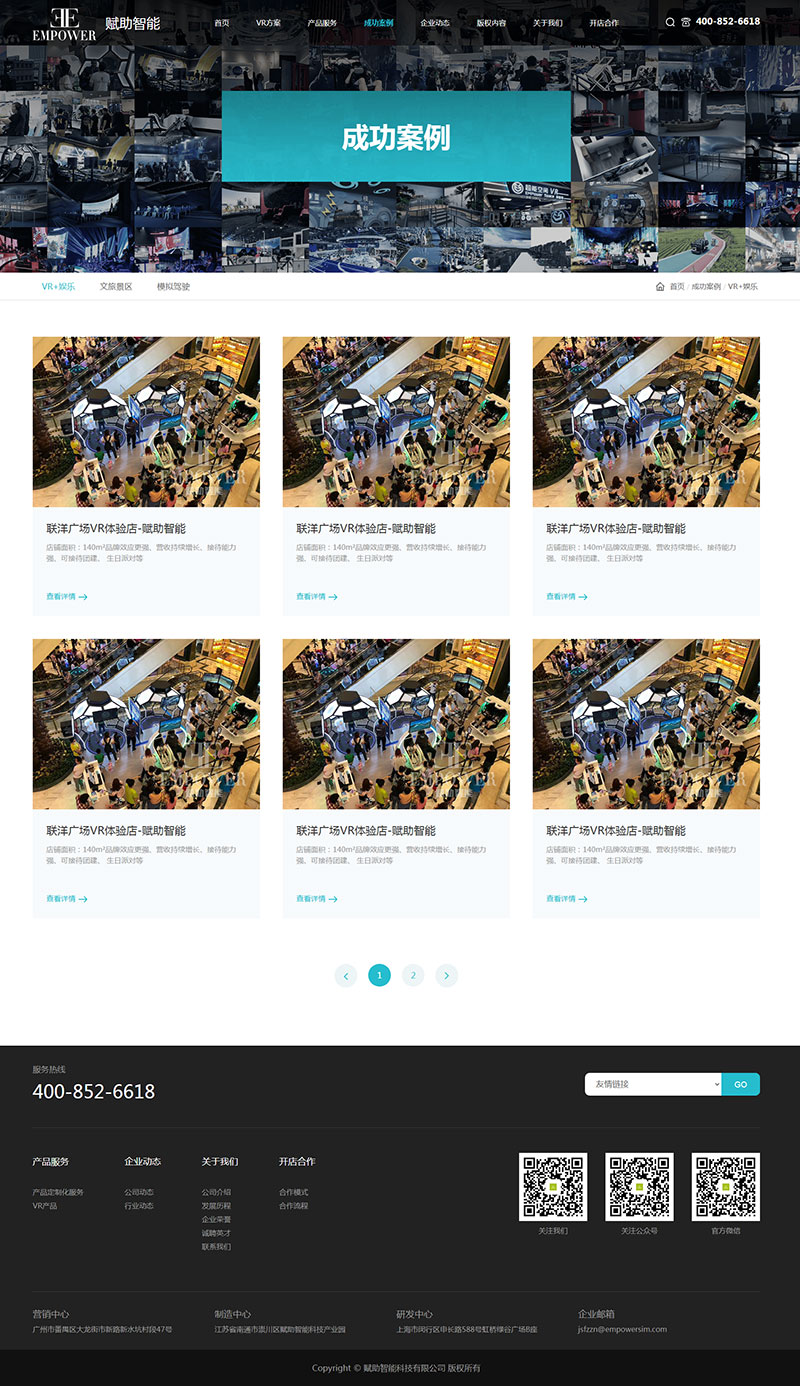Switch to the 文旅景区 tab
Screen dimensions: 800x1386
(x=116, y=287)
